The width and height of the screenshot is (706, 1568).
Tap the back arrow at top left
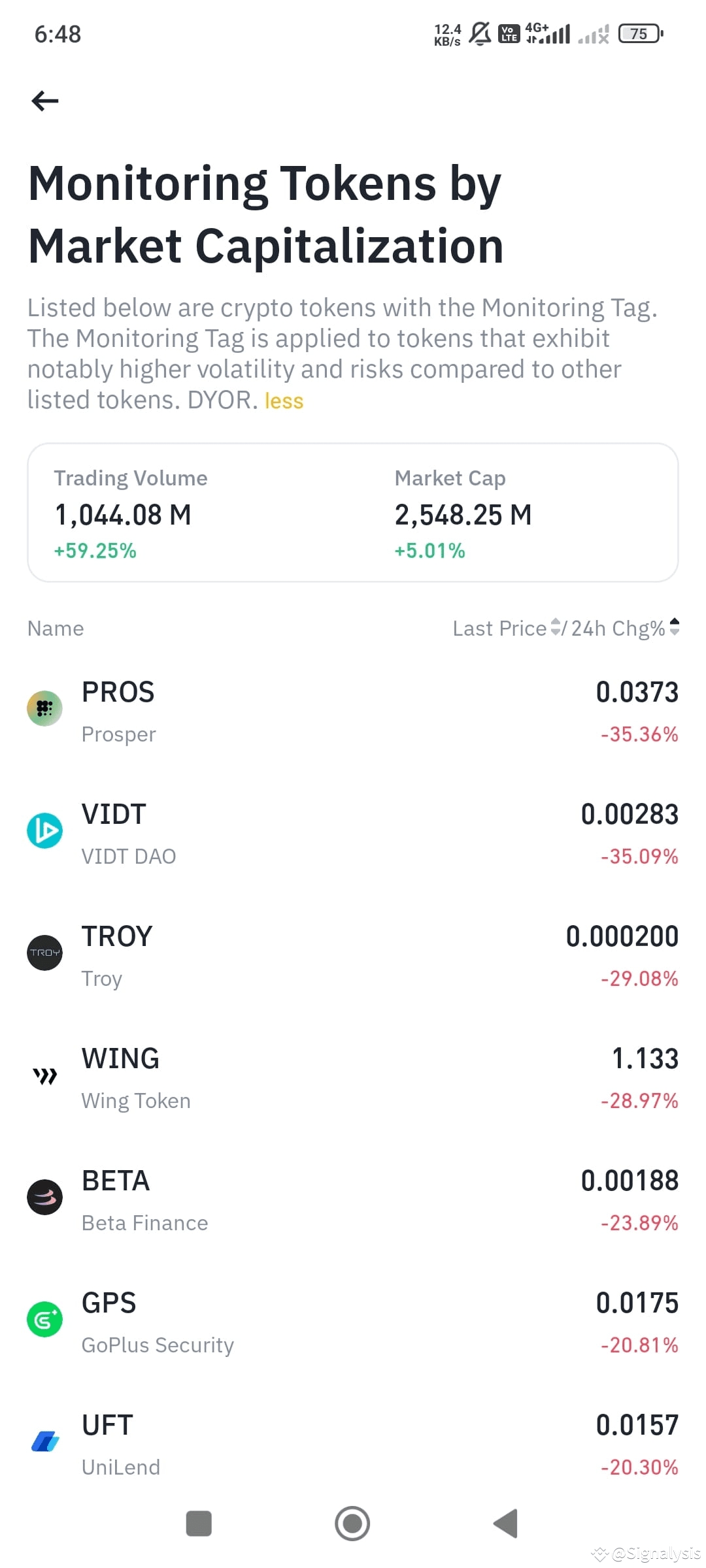point(44,100)
